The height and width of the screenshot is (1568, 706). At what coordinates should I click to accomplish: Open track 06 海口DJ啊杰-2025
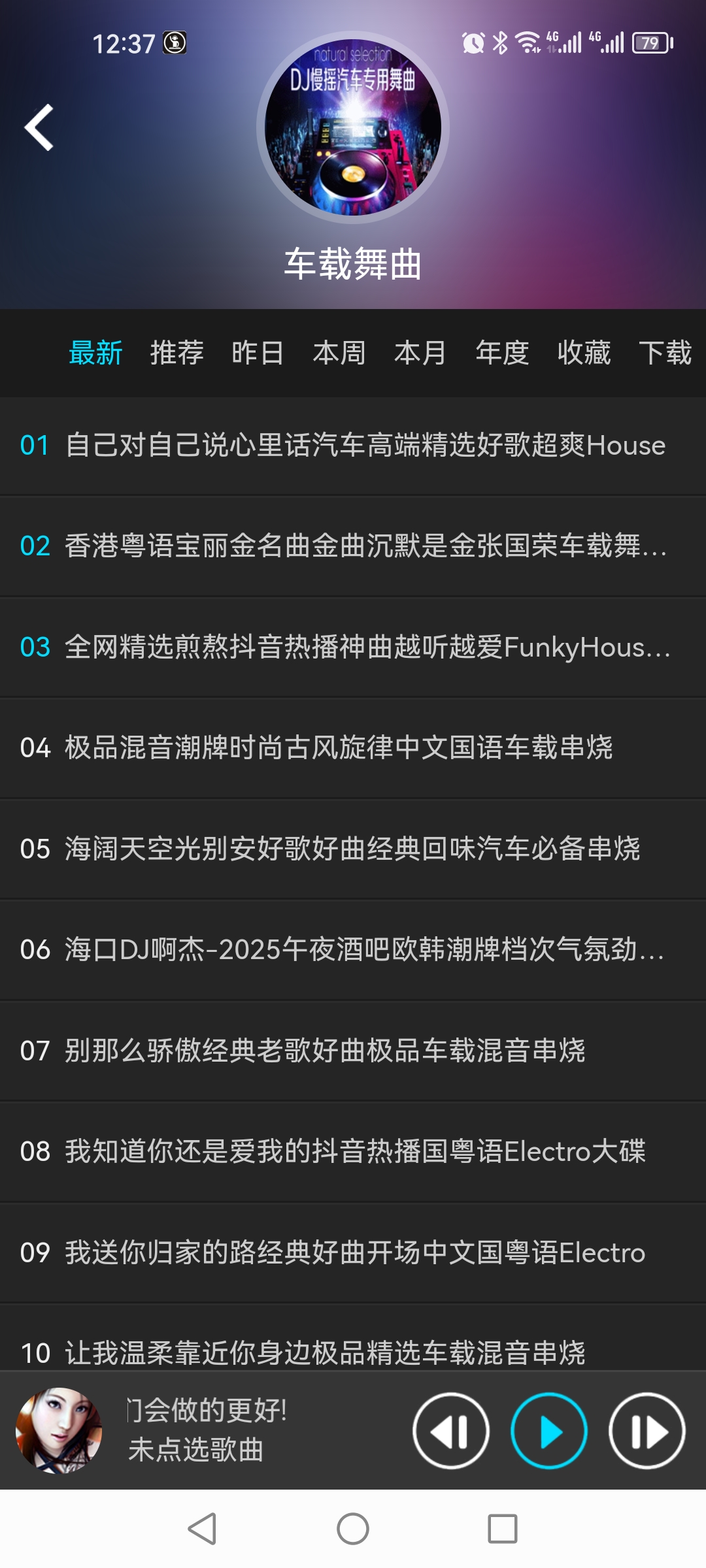(353, 950)
